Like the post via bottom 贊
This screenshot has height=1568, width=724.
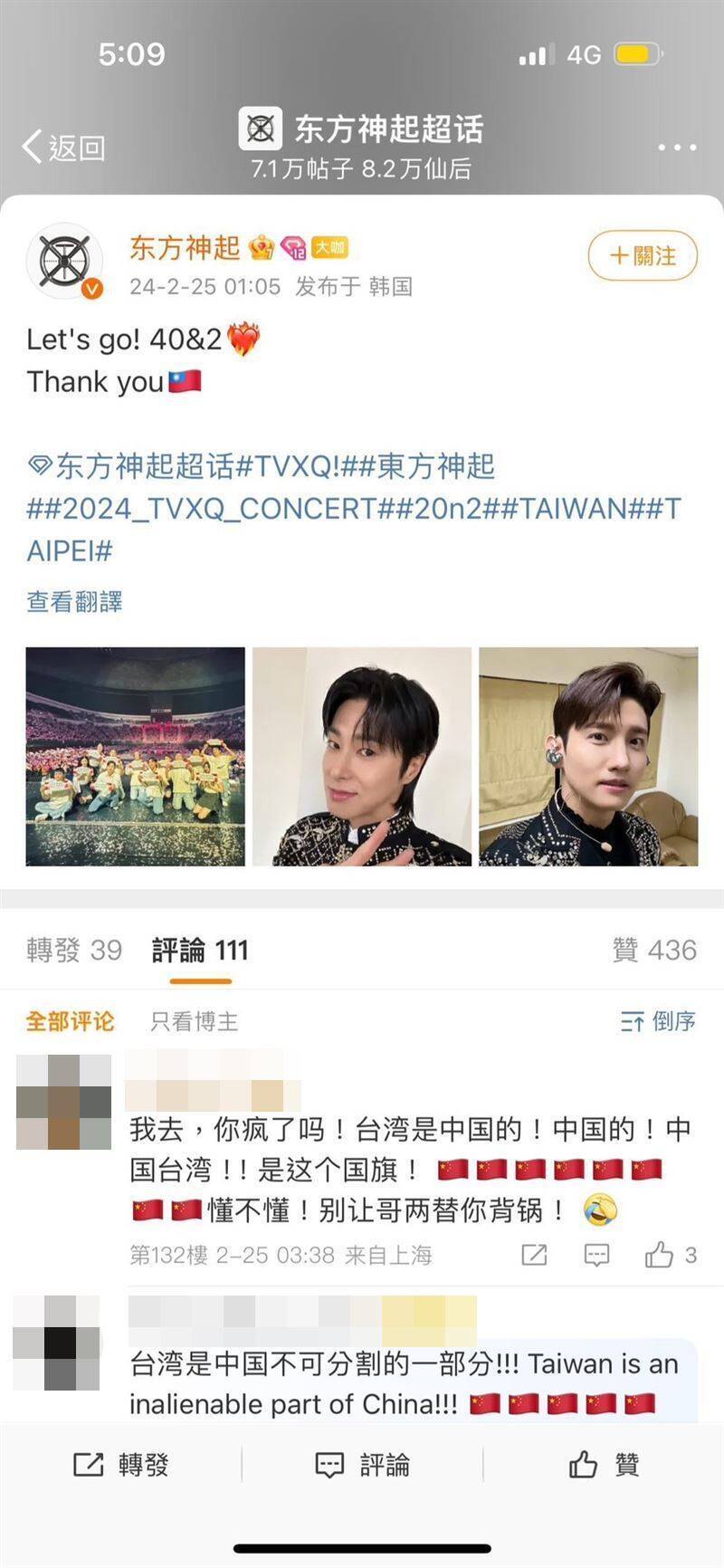coord(604,1464)
